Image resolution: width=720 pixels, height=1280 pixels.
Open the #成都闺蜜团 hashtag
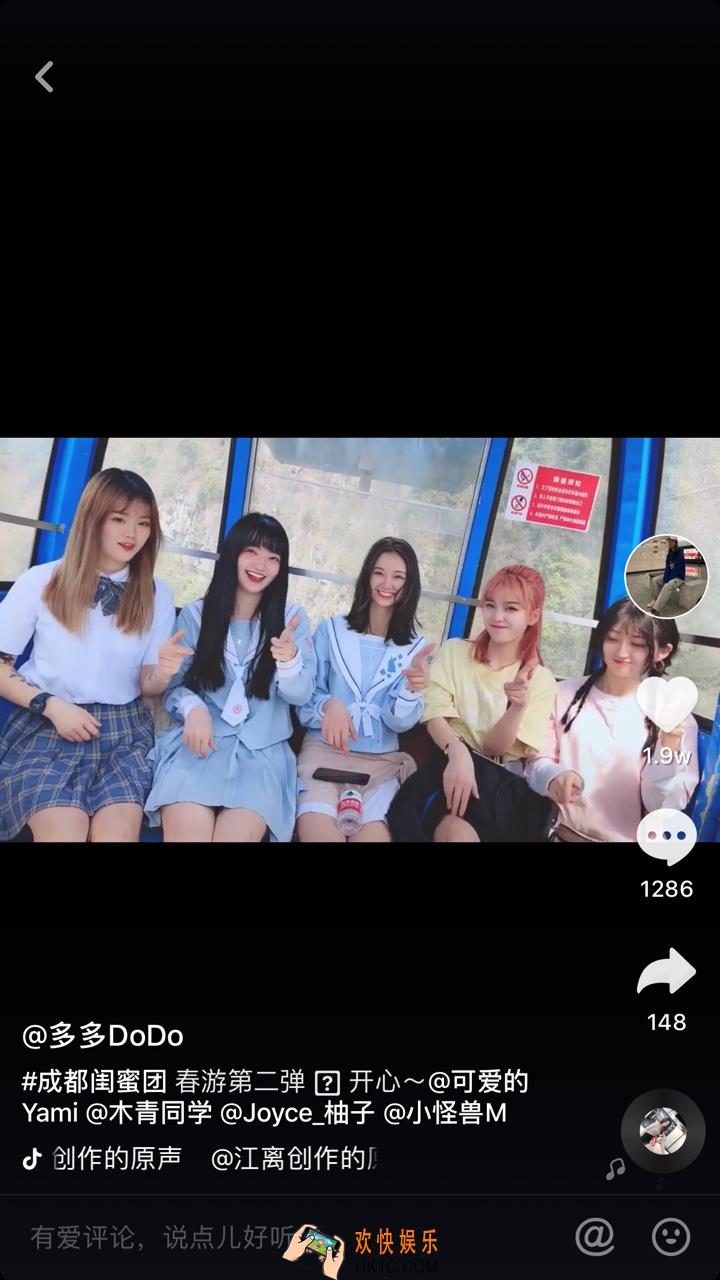click(95, 1082)
